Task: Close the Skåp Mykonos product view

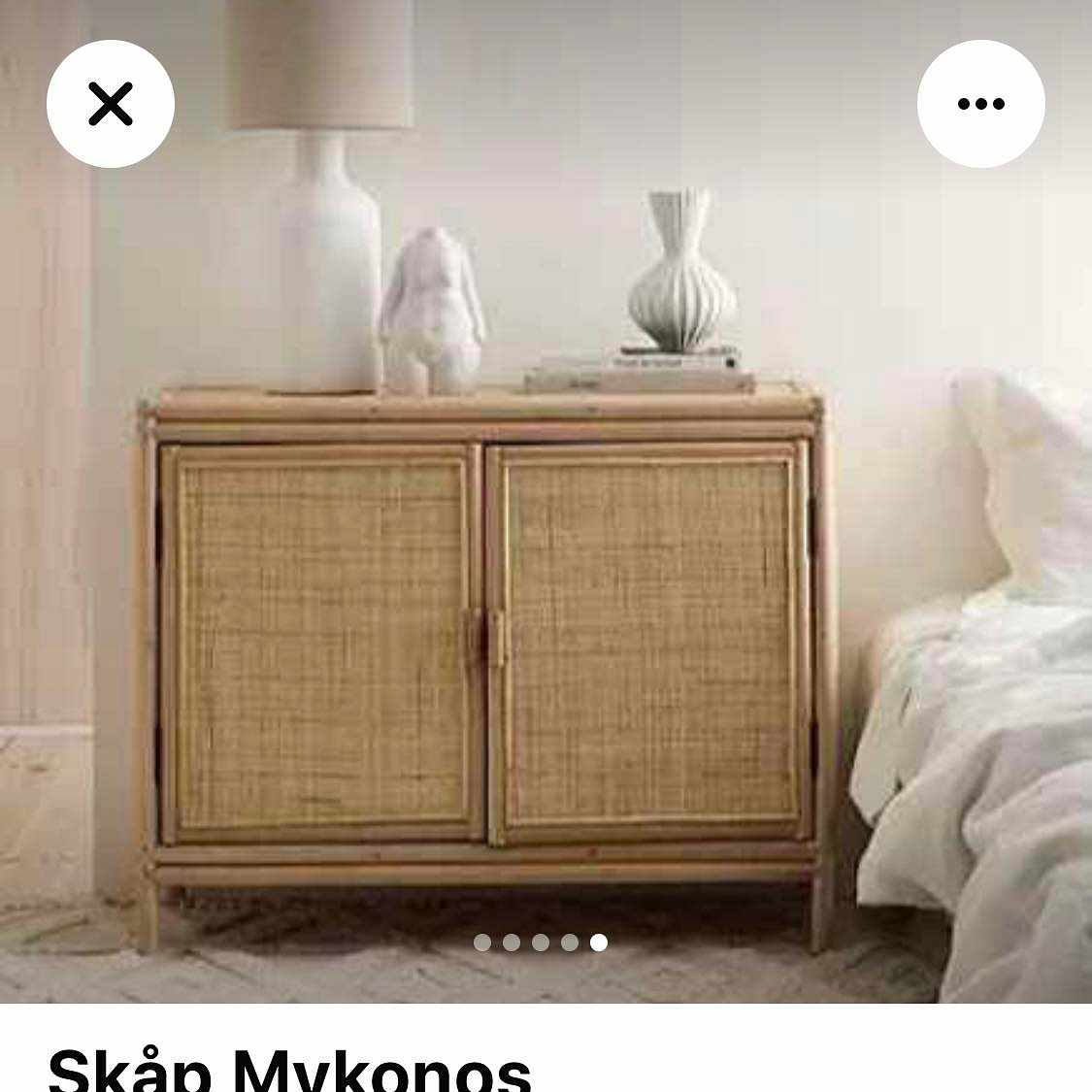Action: click(x=110, y=104)
